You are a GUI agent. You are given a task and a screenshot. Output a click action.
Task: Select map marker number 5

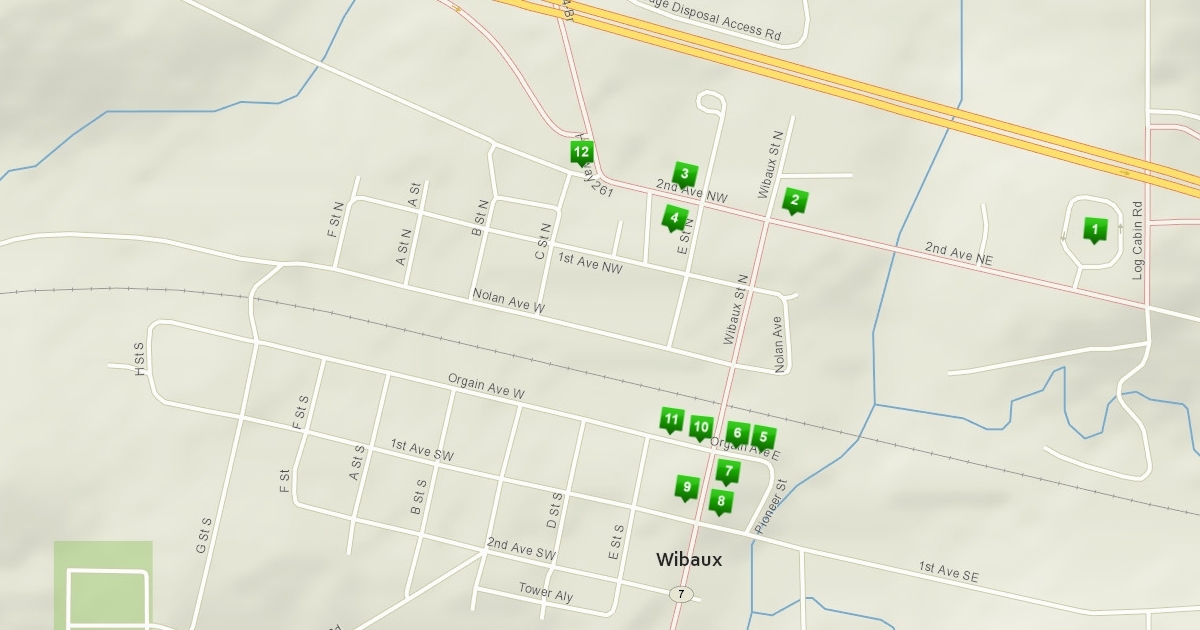tap(763, 437)
